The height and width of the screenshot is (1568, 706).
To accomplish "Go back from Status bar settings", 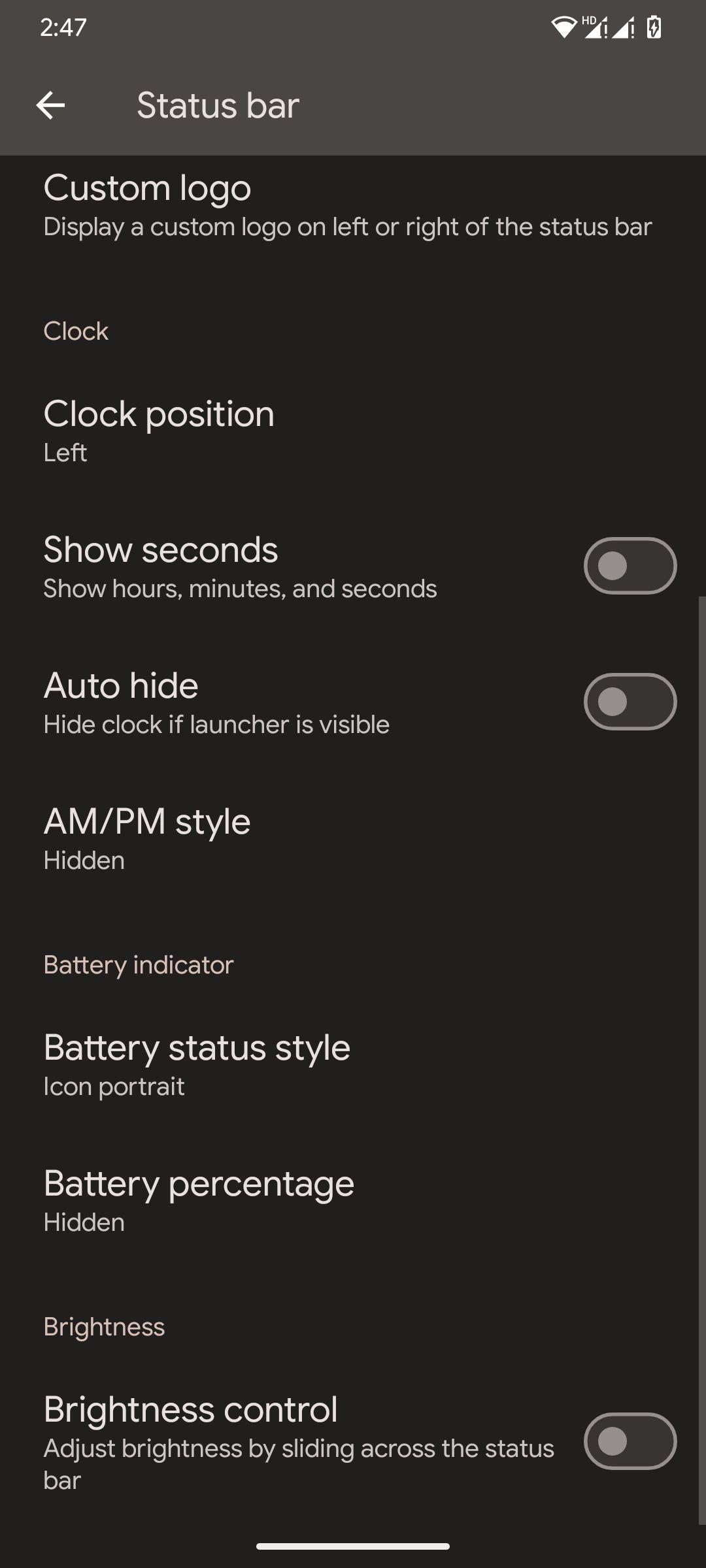I will point(50,105).
